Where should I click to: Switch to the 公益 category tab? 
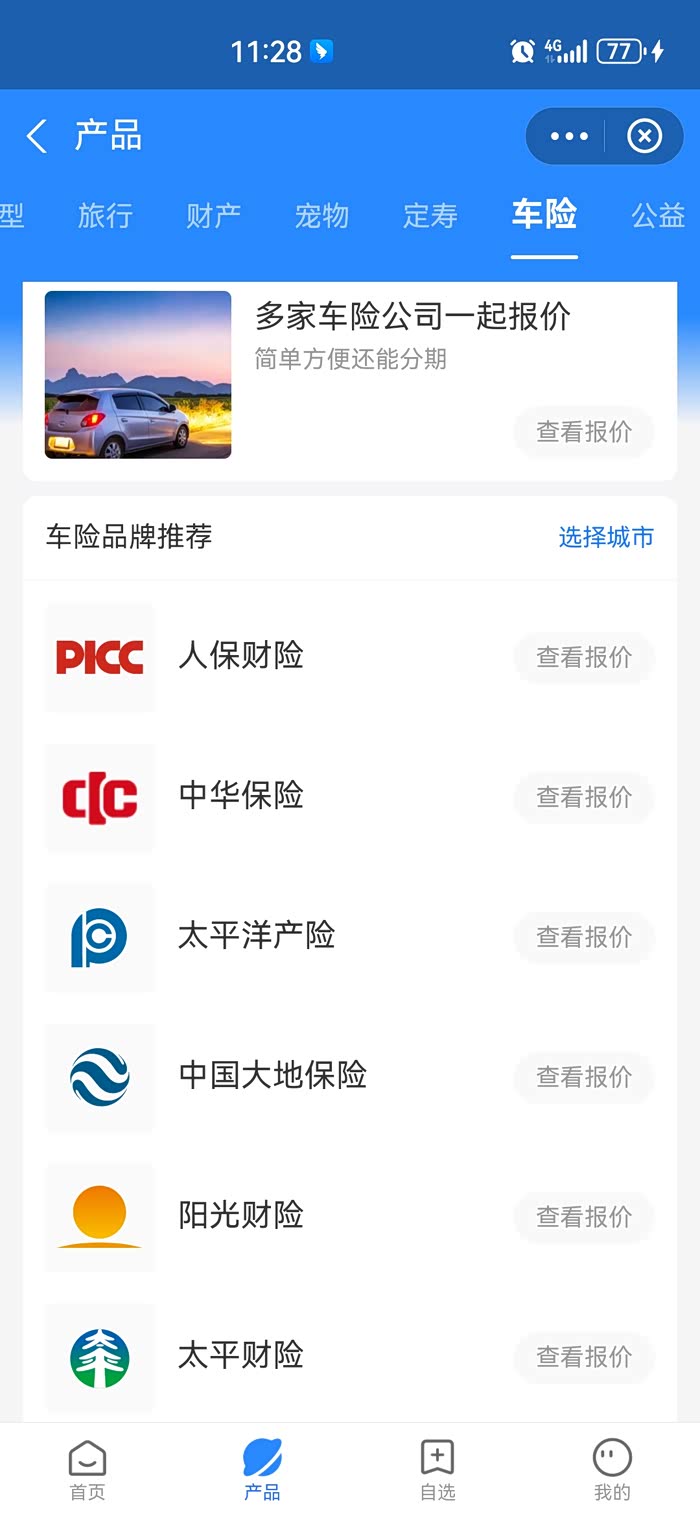coord(657,215)
